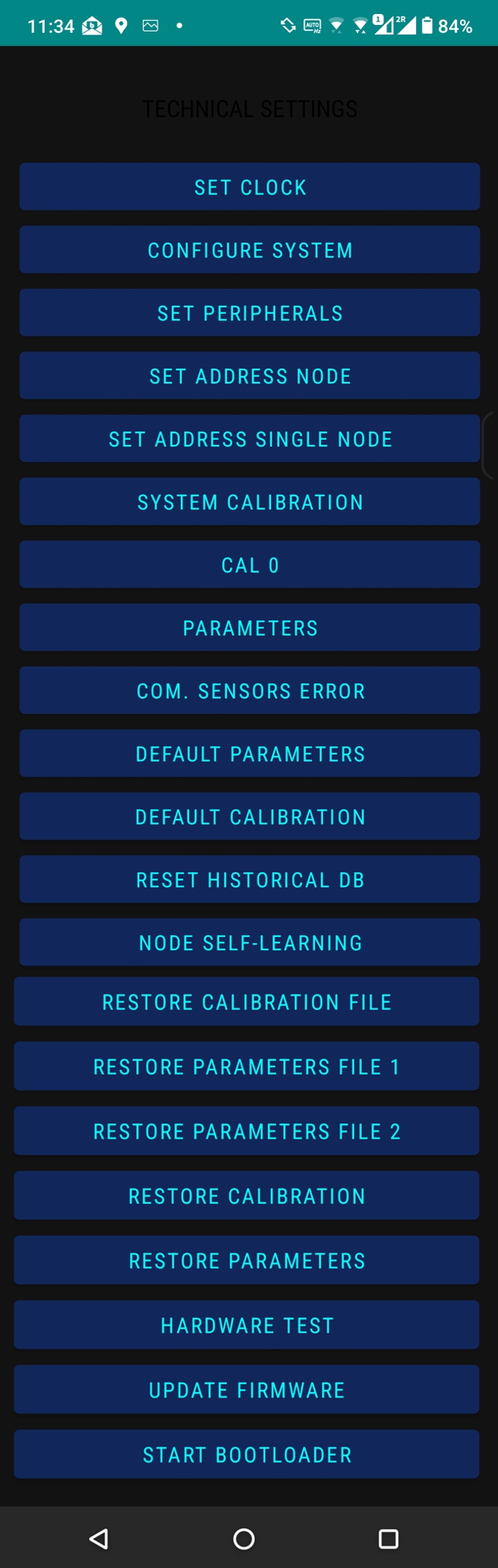Viewport: 498px width, 1568px height.
Task: View COM. SENSORS ERROR
Action: 250,691
